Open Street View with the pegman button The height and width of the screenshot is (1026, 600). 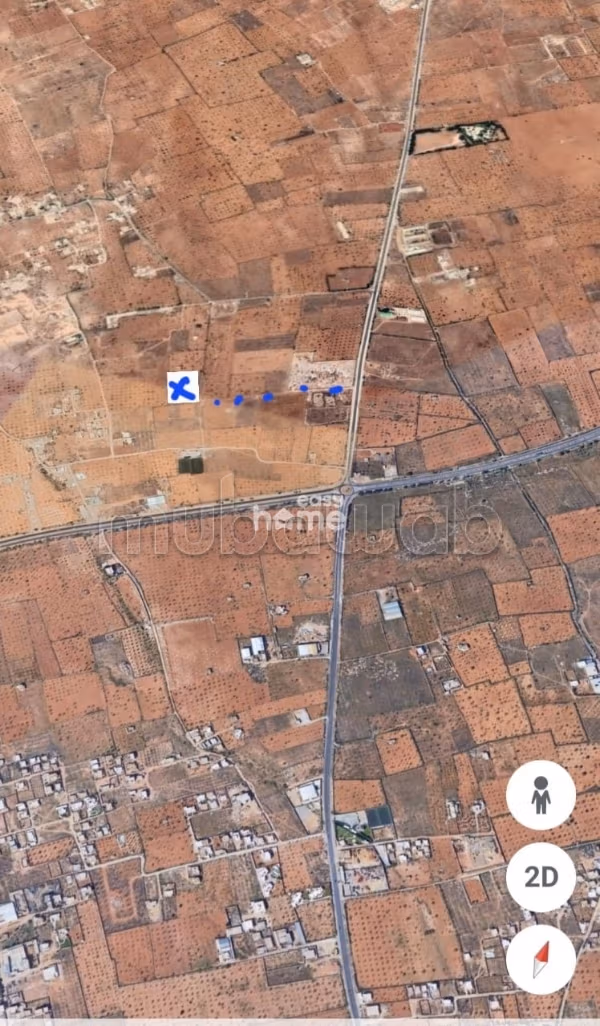coord(540,795)
